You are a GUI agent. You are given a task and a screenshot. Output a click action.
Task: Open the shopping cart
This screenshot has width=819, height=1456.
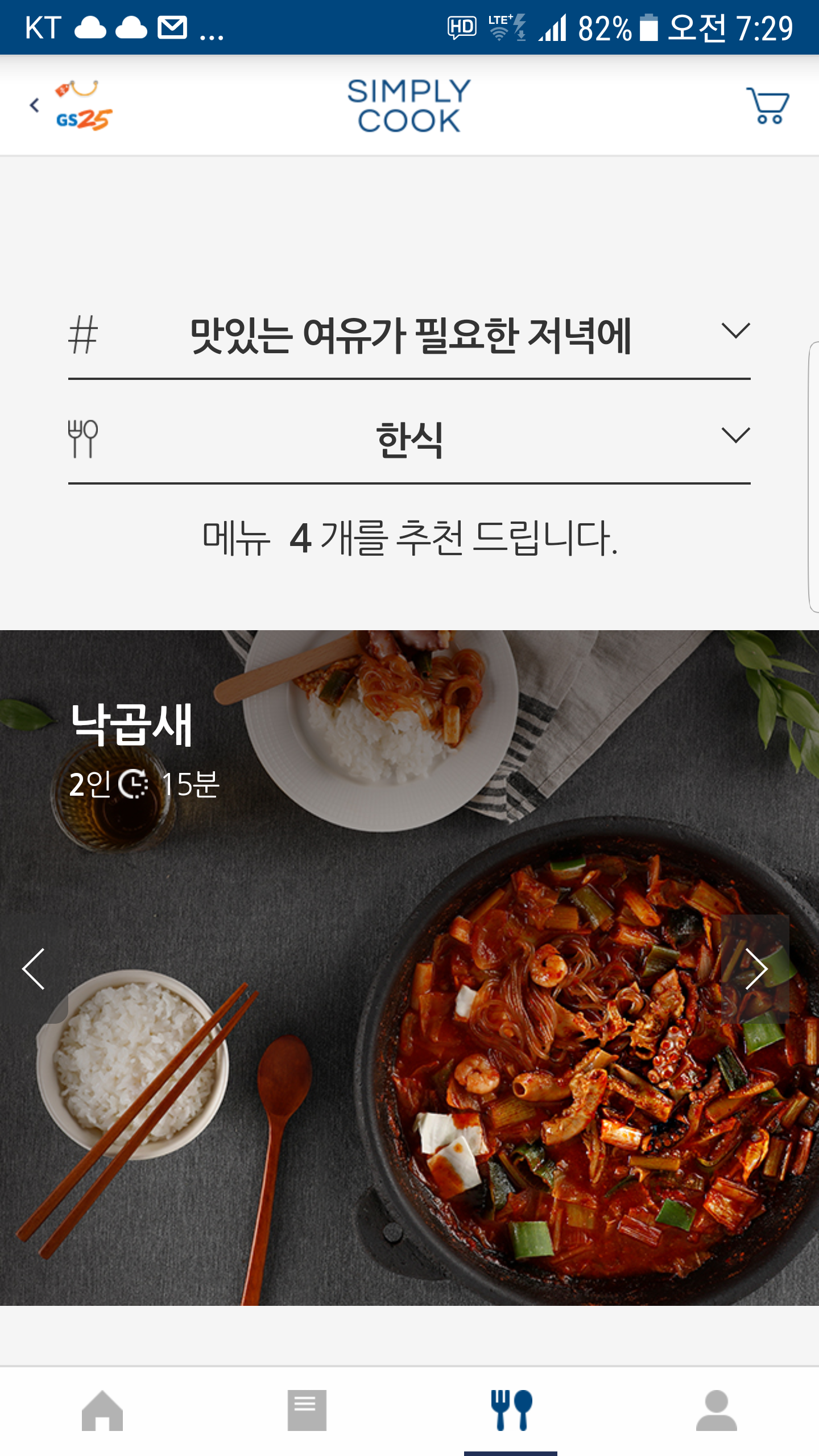click(767, 106)
